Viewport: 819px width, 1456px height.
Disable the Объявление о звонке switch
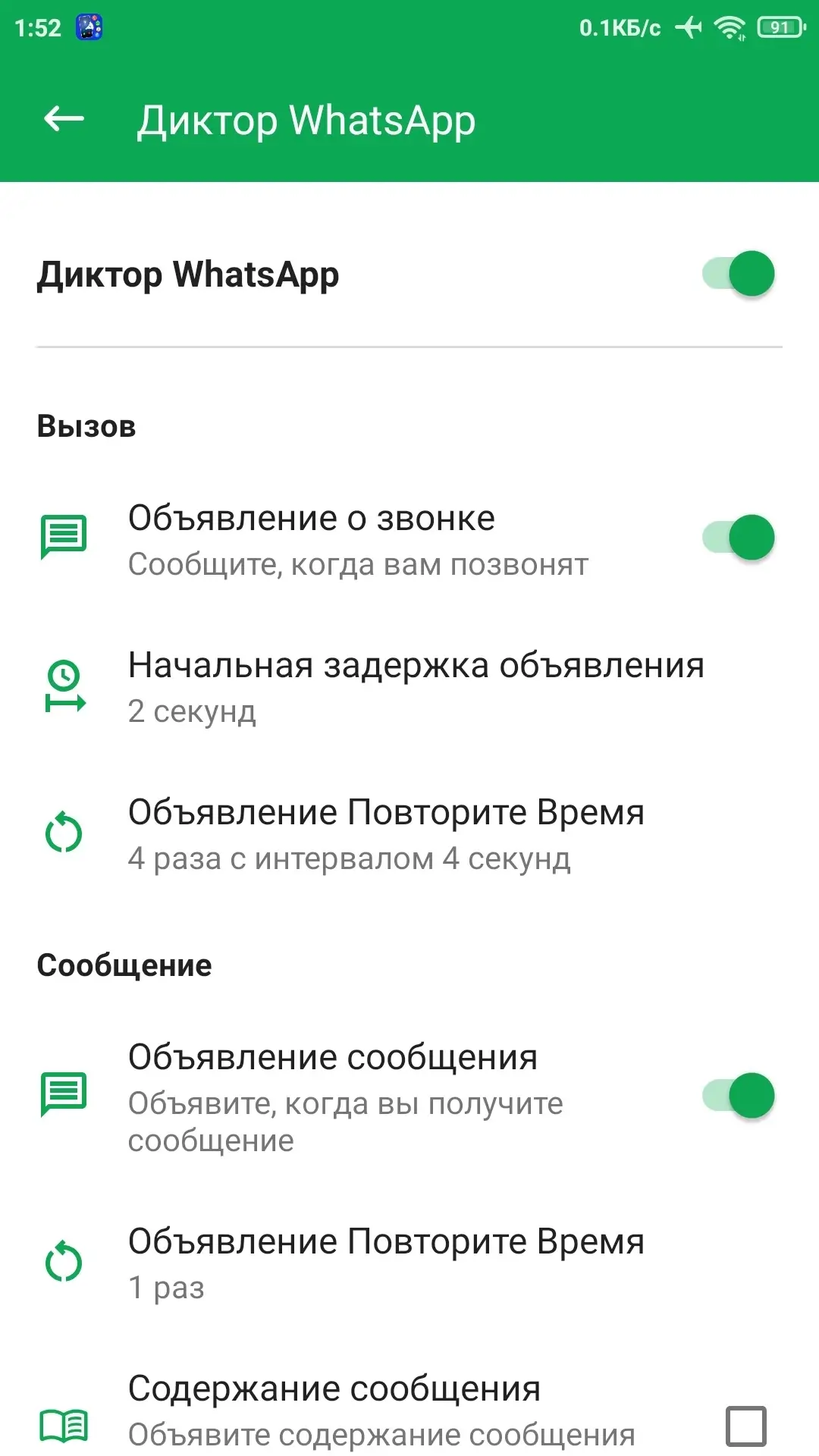[x=738, y=538]
